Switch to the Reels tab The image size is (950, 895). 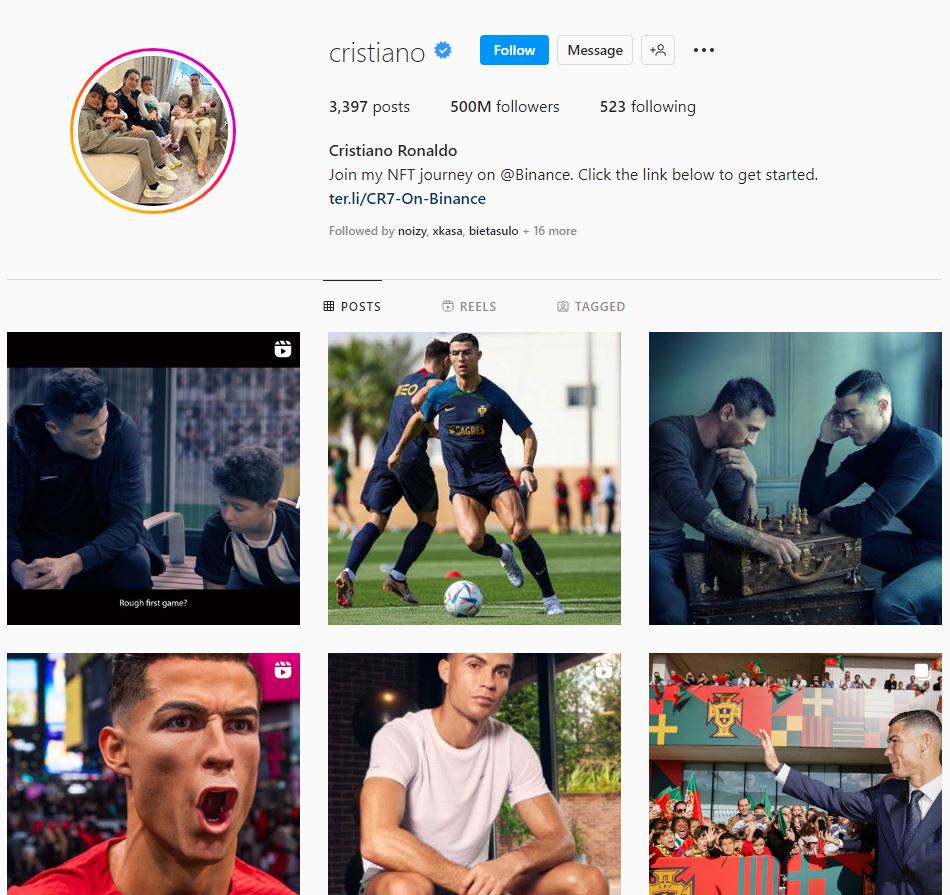pos(469,307)
